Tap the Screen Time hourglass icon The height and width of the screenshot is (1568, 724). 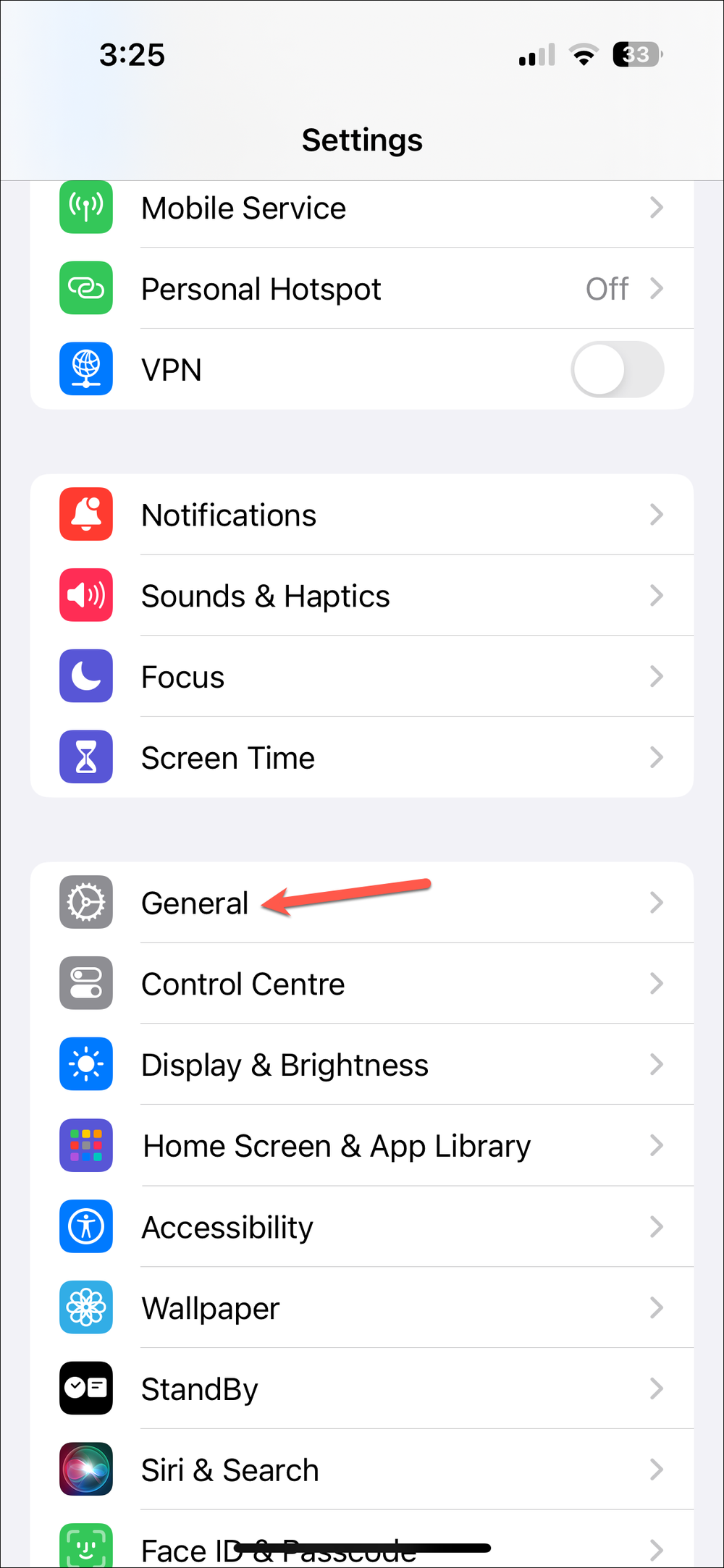coord(85,757)
